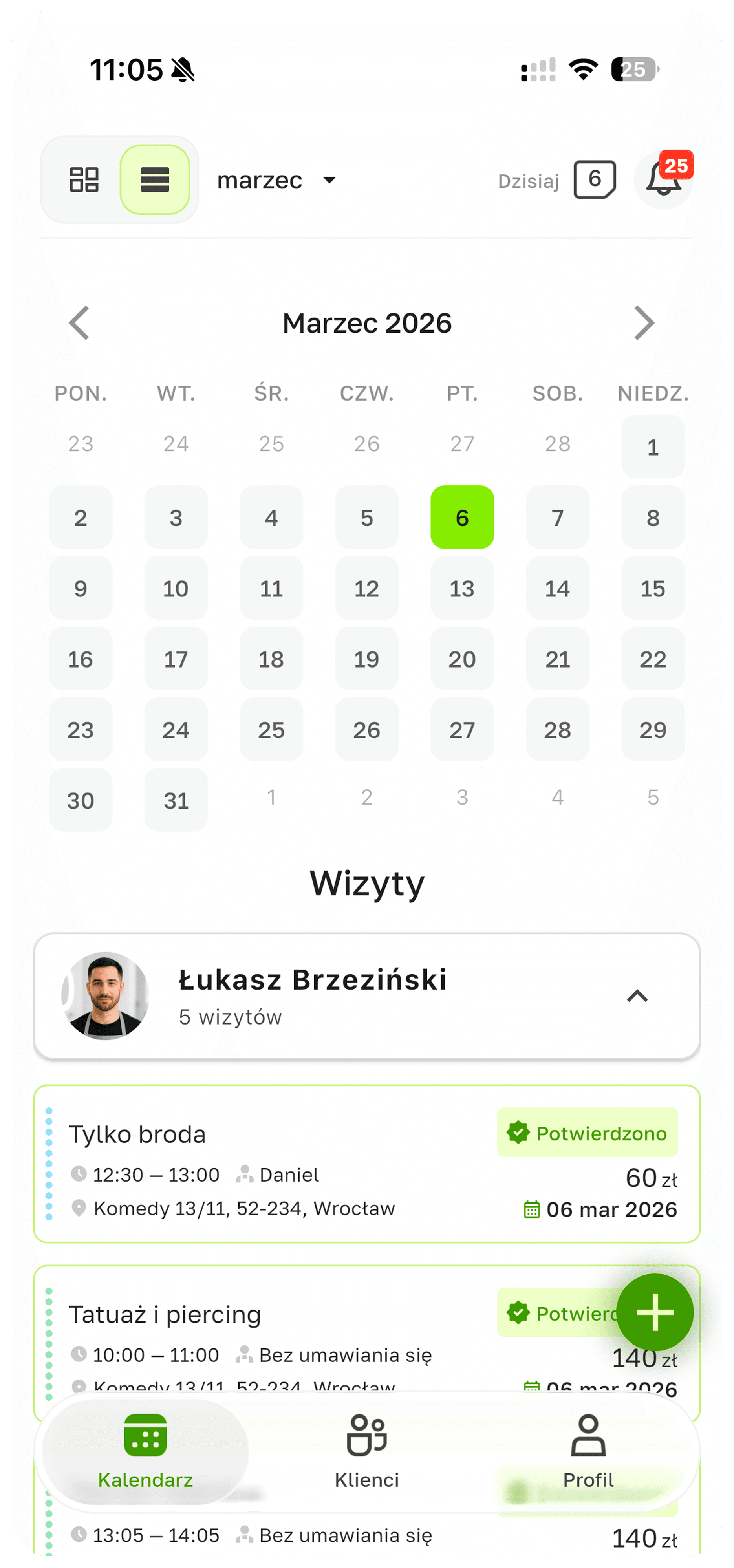Add a new visit with the plus button
734x1568 pixels.
tap(654, 1312)
